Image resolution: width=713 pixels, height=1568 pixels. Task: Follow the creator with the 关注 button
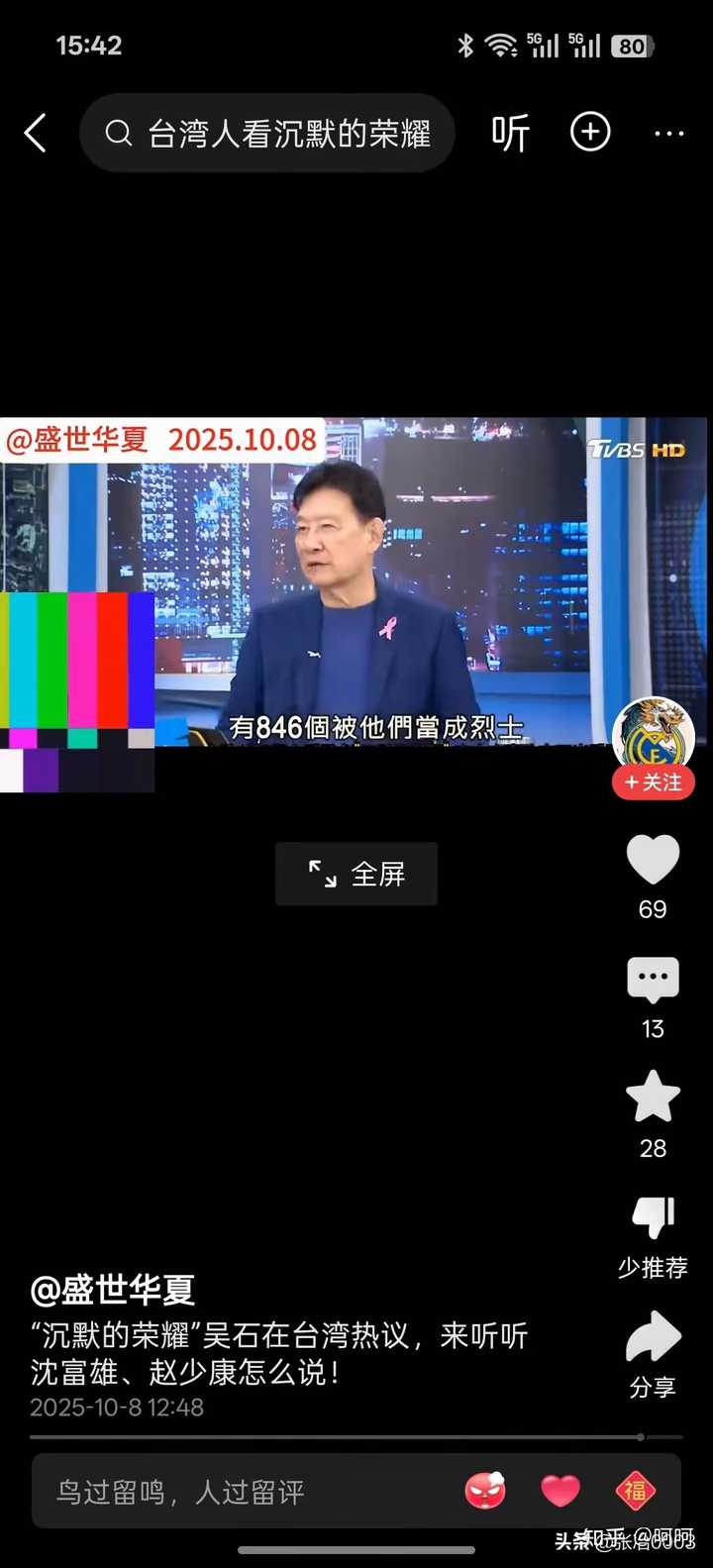[x=654, y=783]
